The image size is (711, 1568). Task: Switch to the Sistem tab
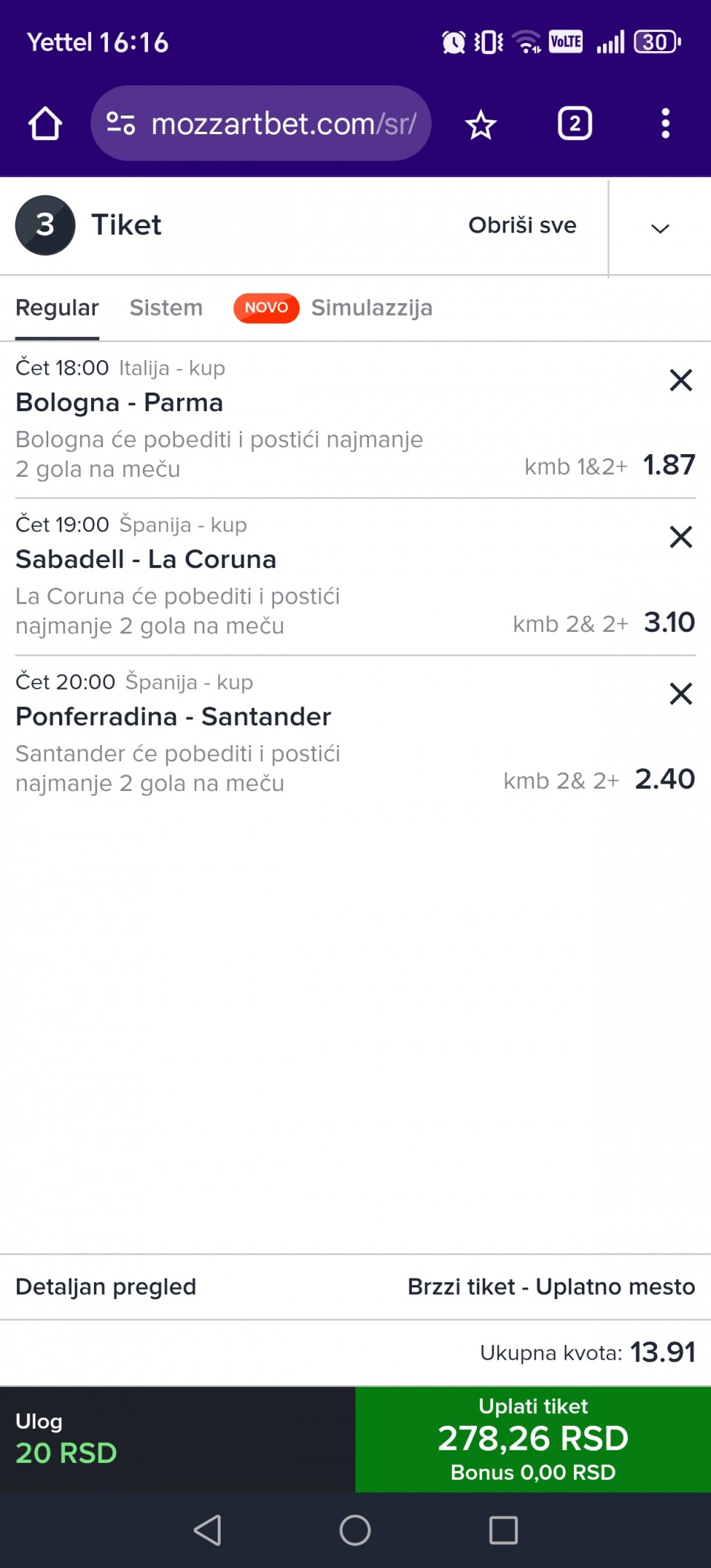(x=166, y=308)
